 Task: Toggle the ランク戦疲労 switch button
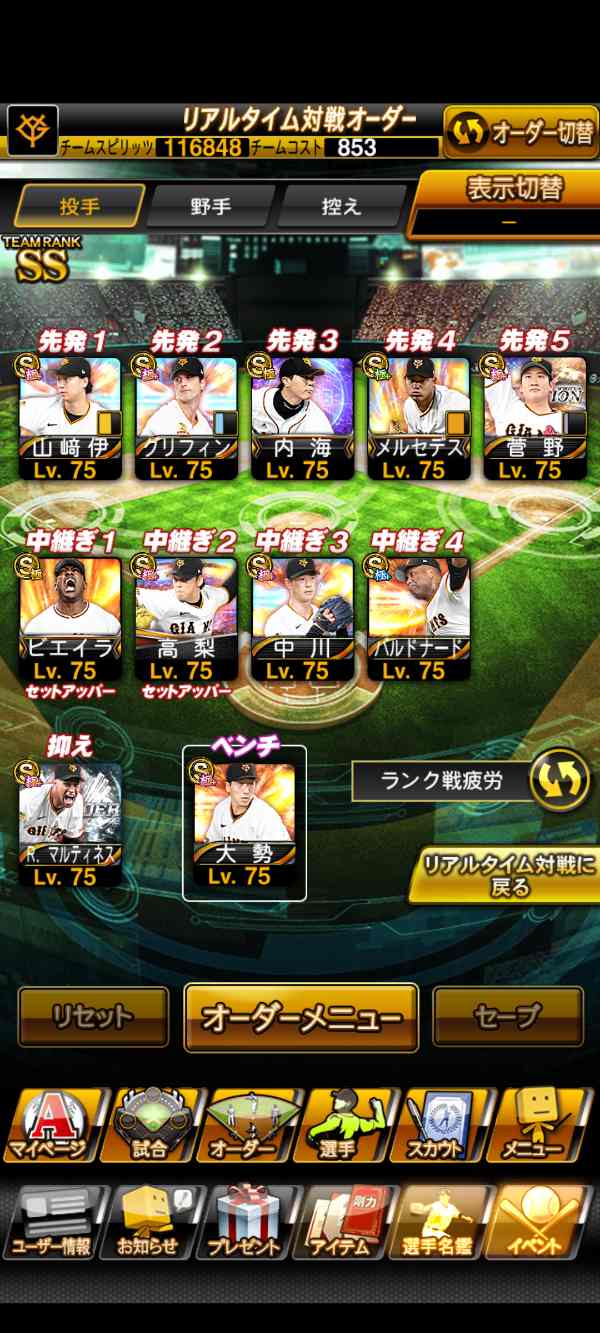(559, 780)
